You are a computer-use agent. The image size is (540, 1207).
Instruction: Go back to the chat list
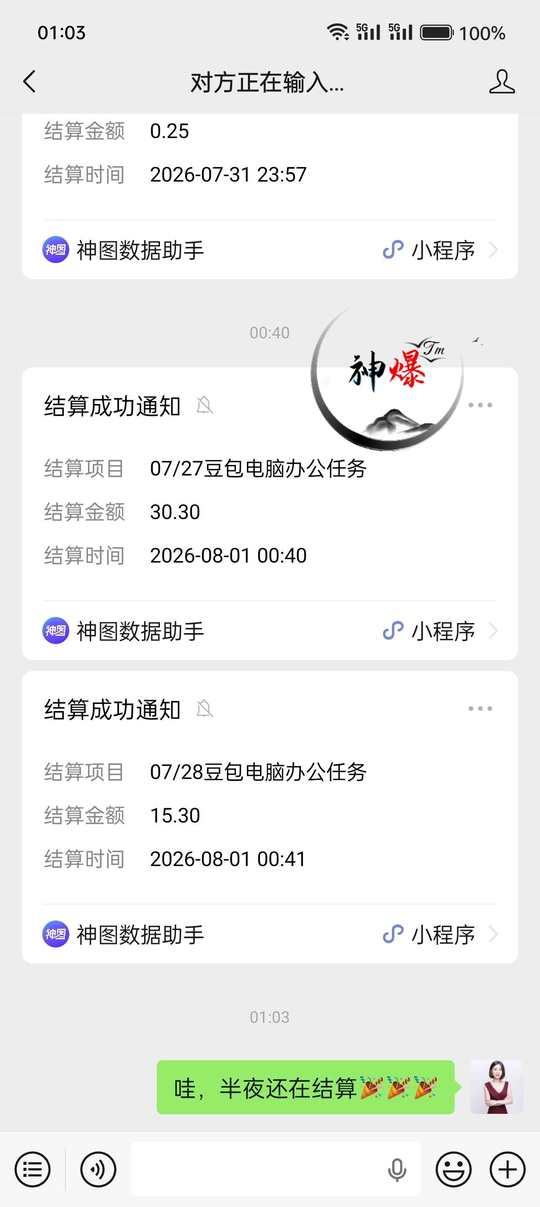point(29,82)
